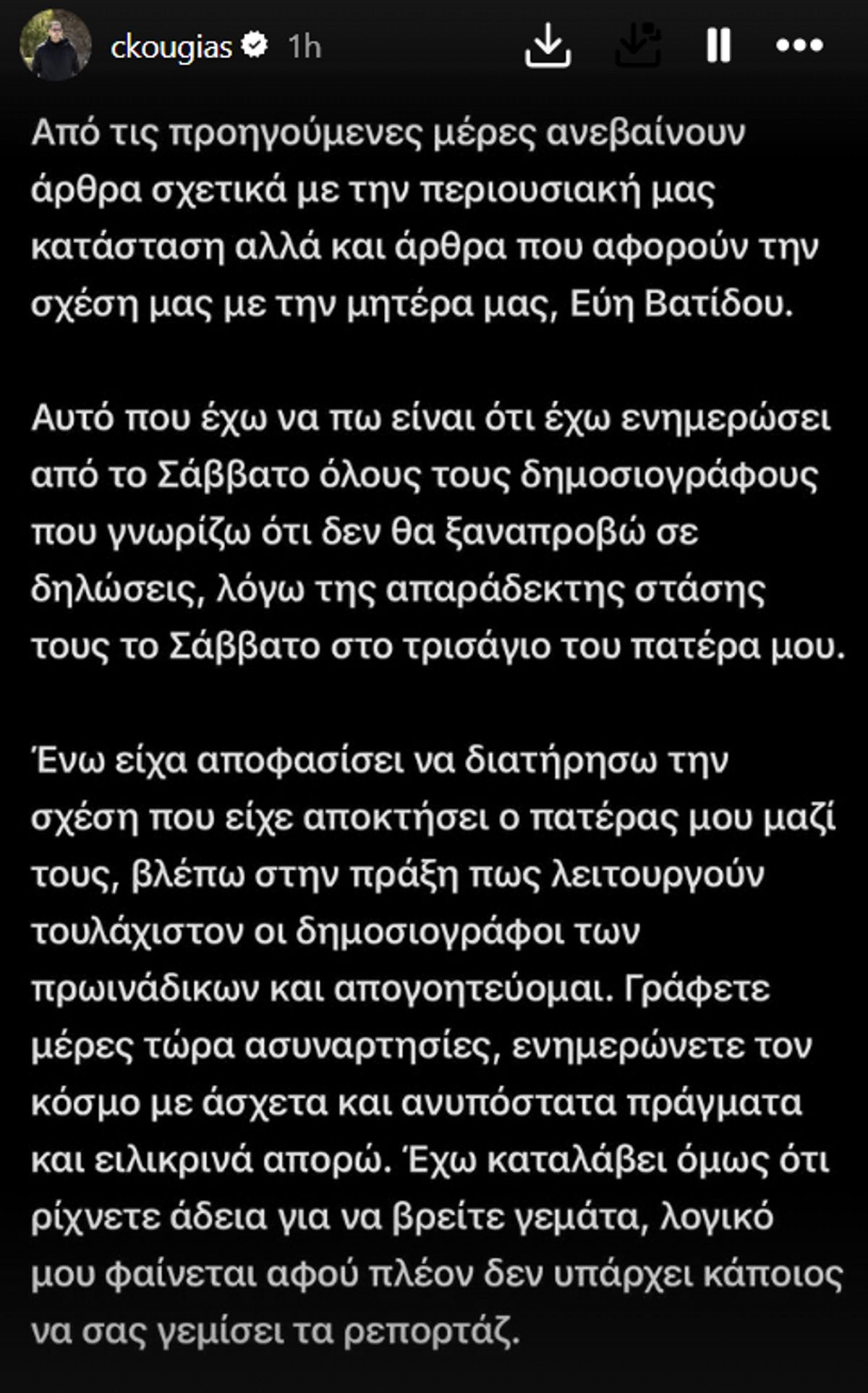
Task: Tap the download-all stories icon
Action: [x=638, y=45]
